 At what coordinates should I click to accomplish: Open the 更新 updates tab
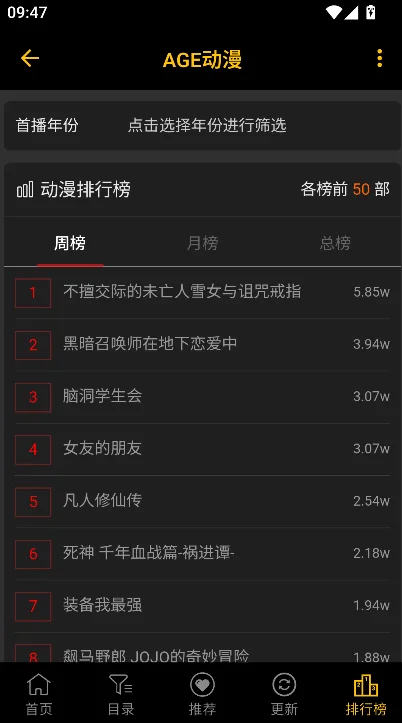[284, 694]
